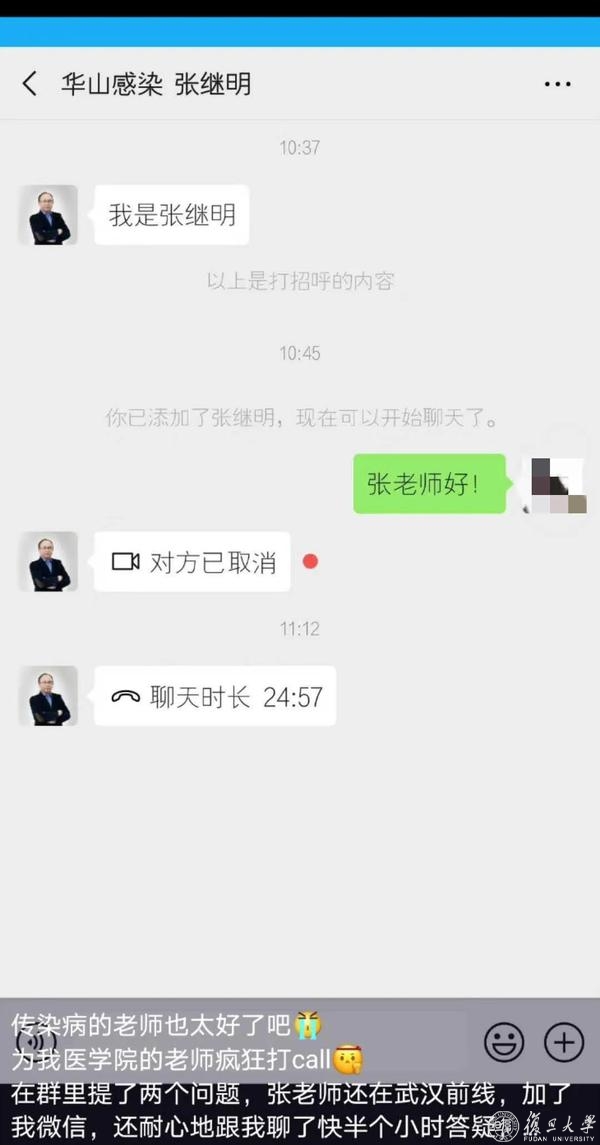Tap the 聊天时长 24:57 call record
Screen dimensions: 600x1145
(215, 696)
